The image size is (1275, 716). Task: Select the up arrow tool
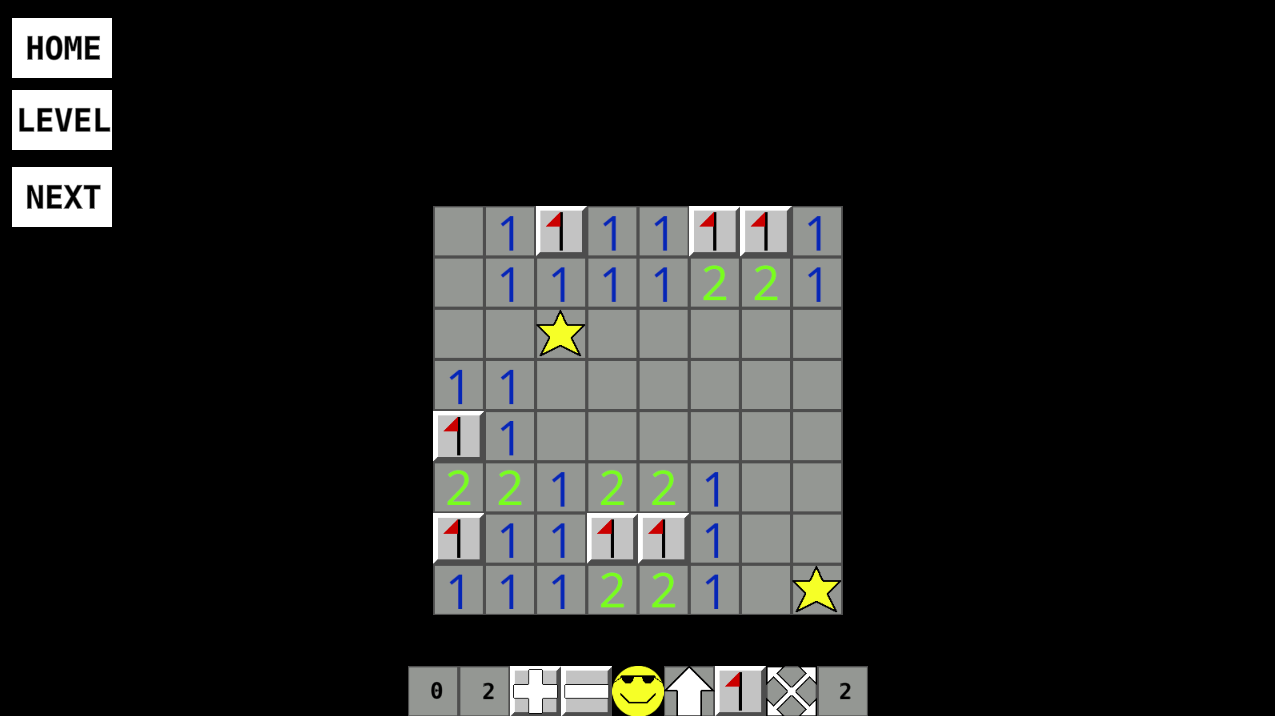tap(689, 691)
